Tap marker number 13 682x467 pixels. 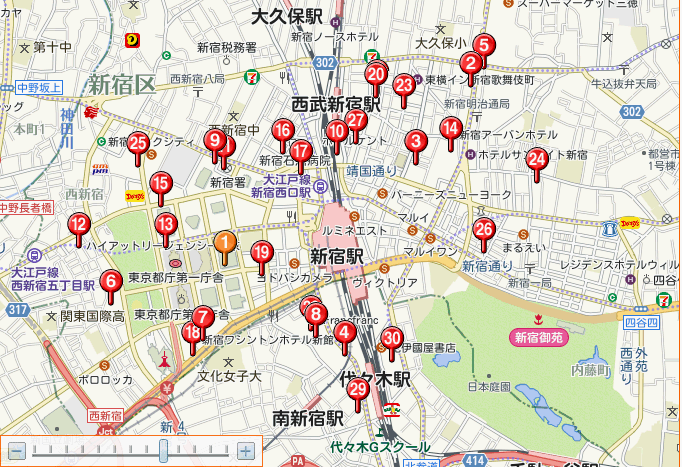[x=166, y=225]
